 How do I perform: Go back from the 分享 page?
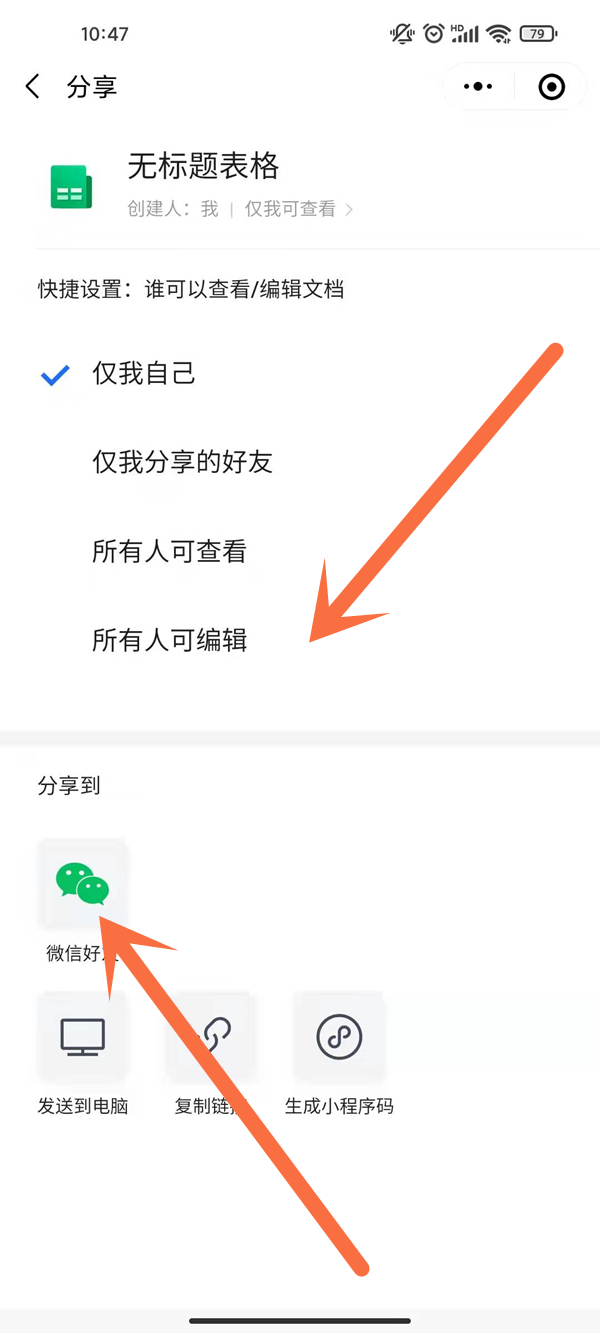point(33,87)
